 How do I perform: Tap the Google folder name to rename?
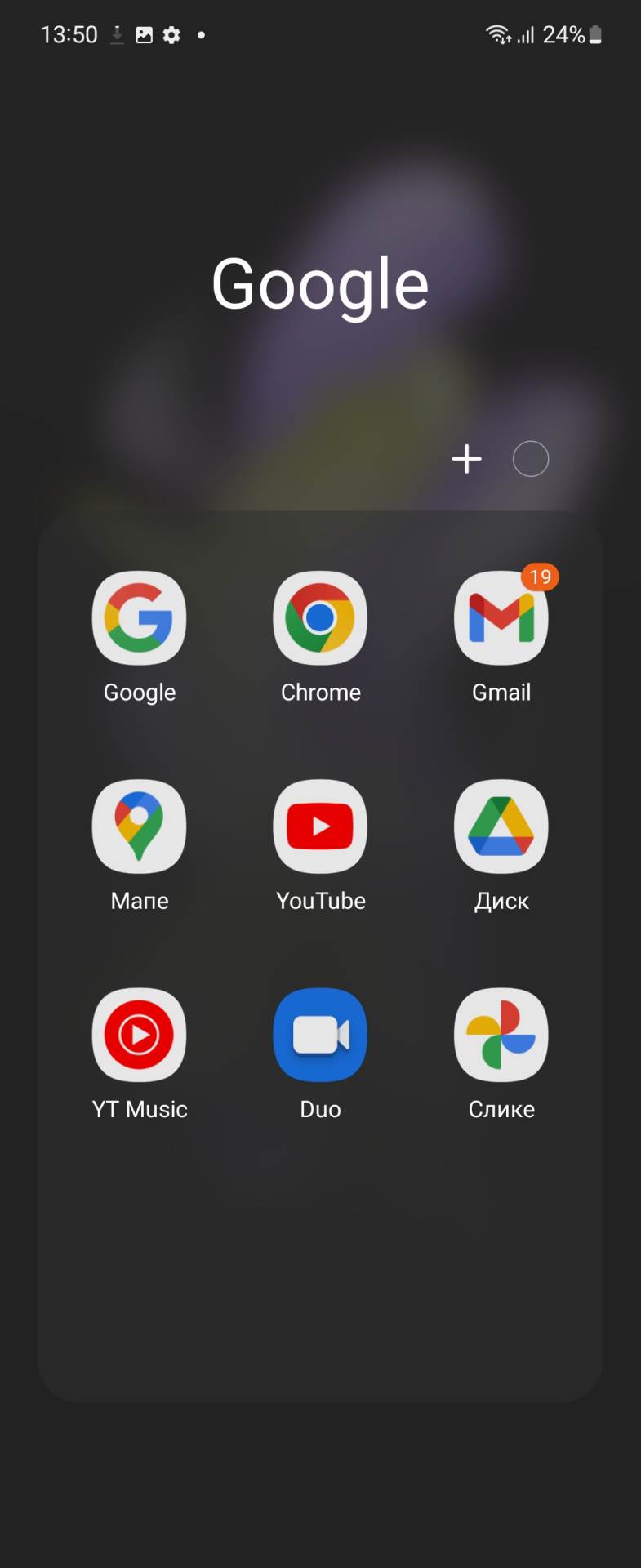coord(320,283)
